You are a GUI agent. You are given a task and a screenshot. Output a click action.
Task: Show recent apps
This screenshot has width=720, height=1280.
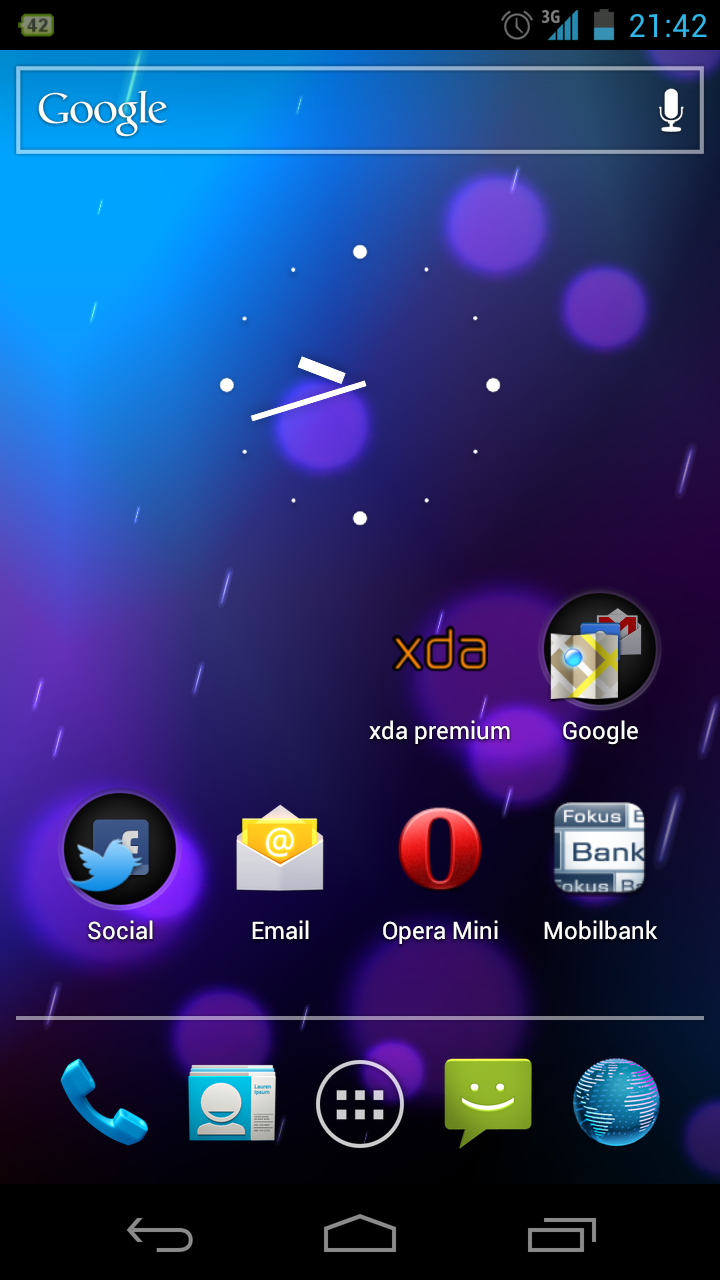561,1234
